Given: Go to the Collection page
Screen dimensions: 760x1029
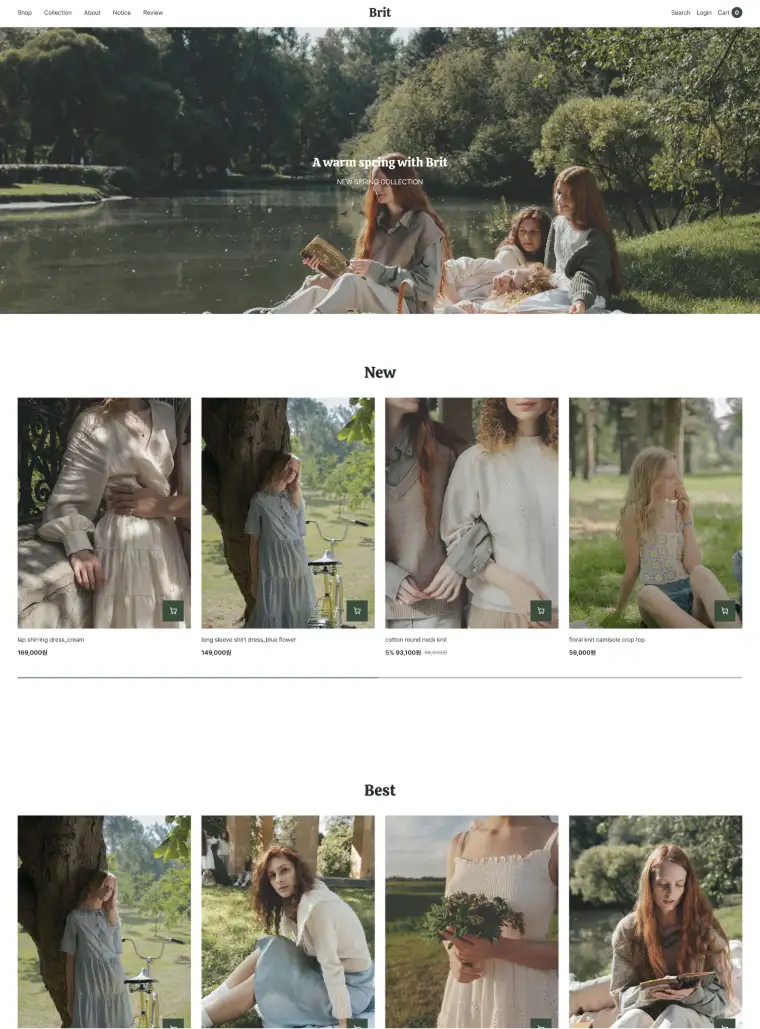Looking at the screenshot, I should point(58,13).
